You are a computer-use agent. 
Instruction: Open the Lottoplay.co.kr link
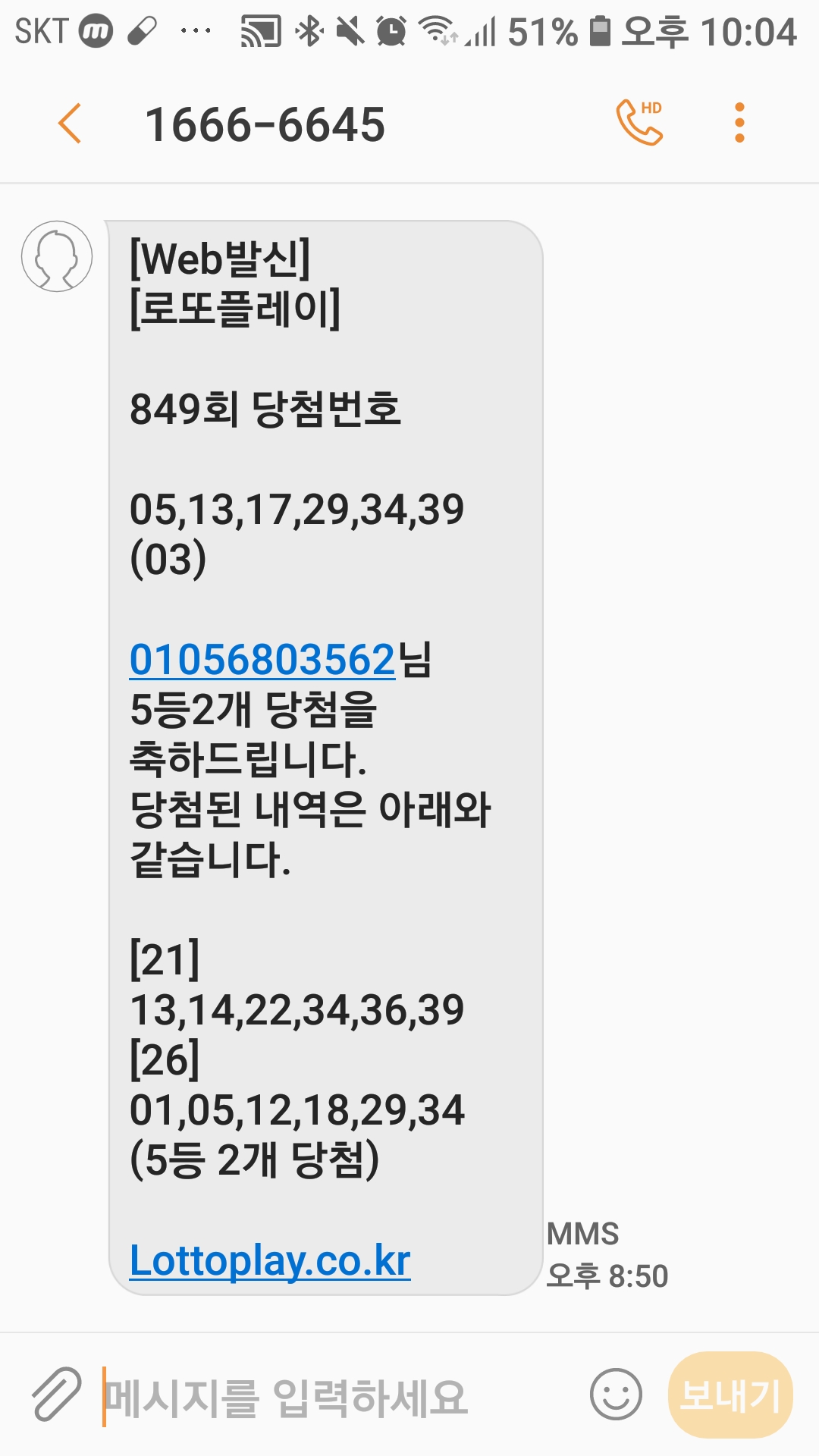pos(270,1261)
